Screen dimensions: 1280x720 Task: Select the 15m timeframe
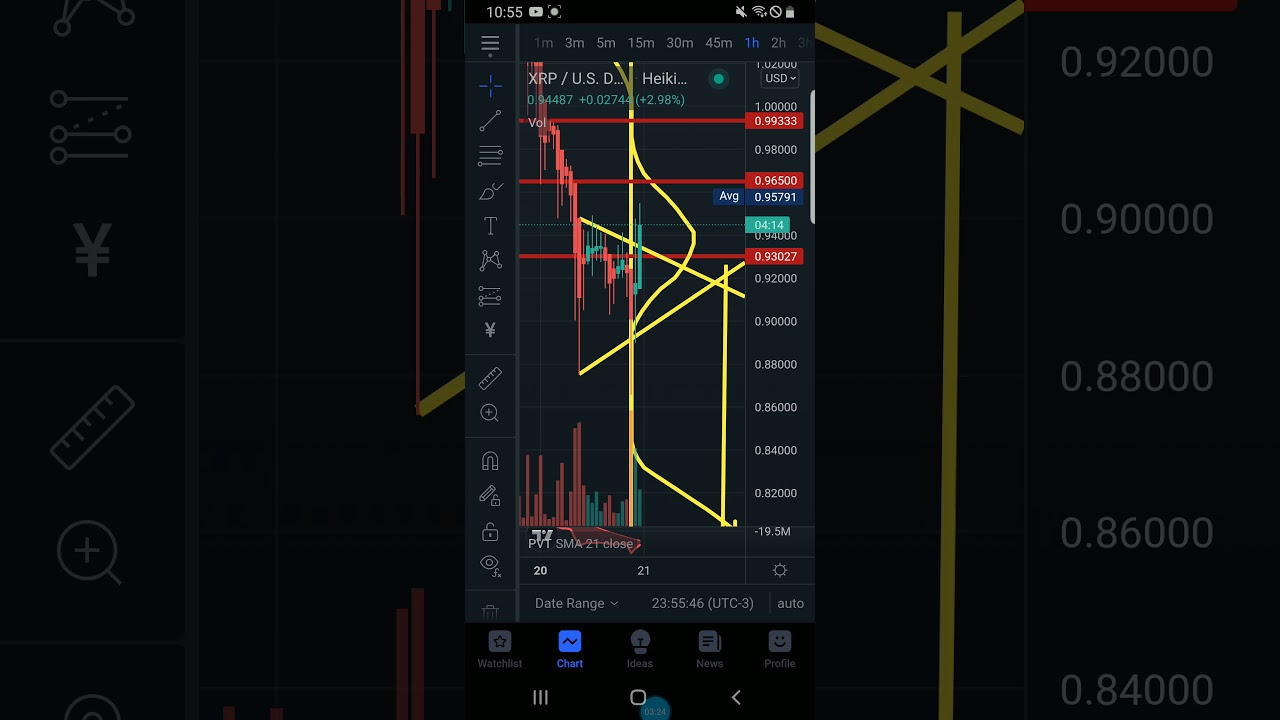click(x=641, y=43)
